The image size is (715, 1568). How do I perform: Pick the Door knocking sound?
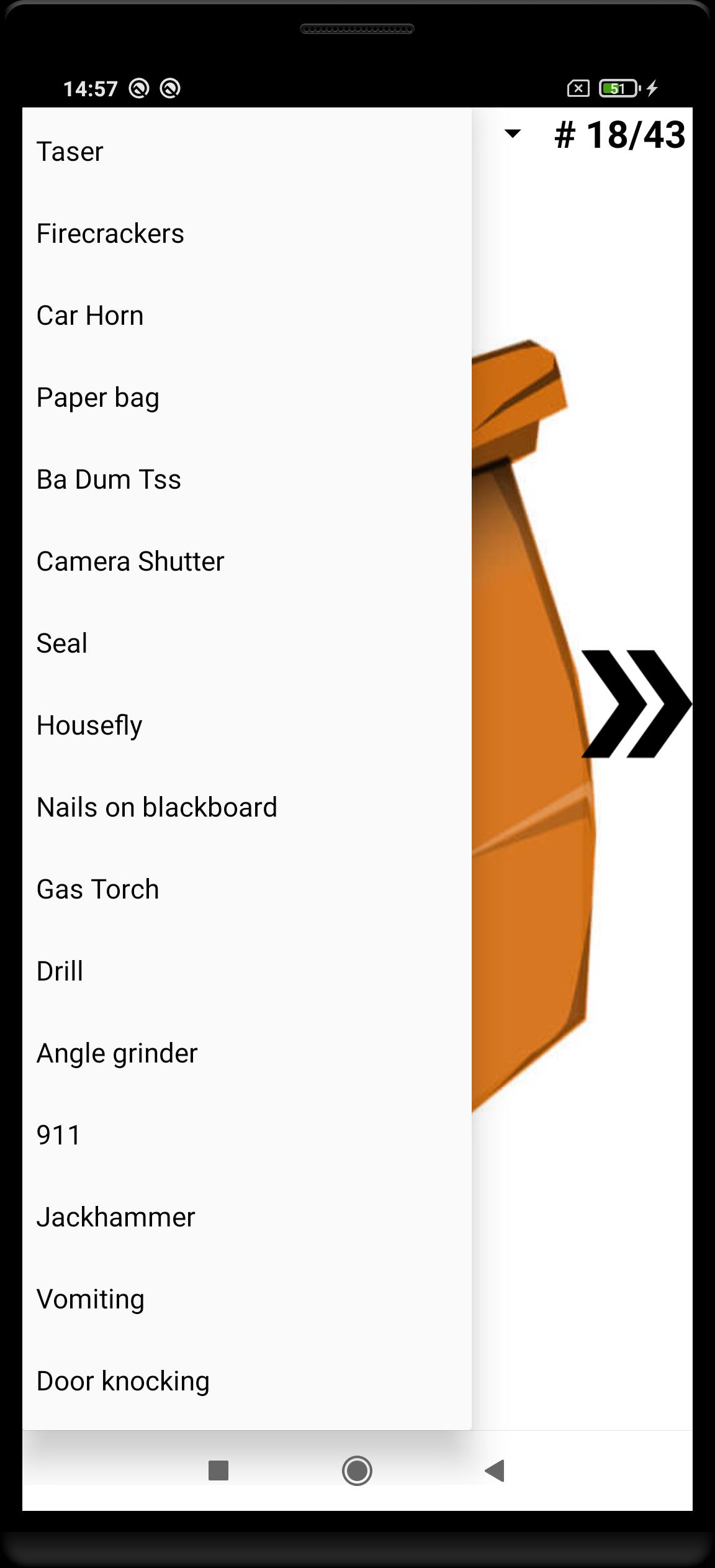coord(246,1381)
